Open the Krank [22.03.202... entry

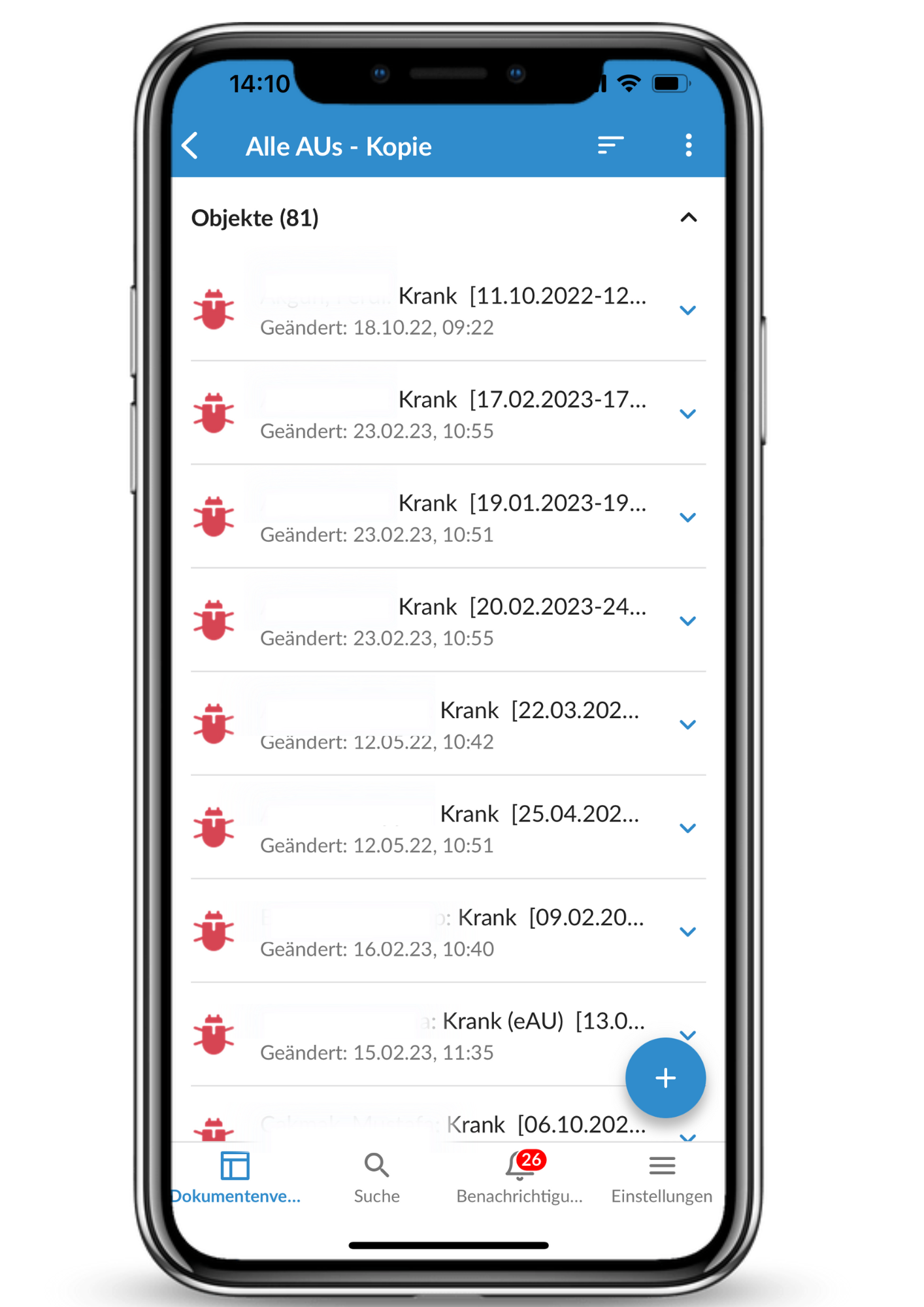point(451,725)
